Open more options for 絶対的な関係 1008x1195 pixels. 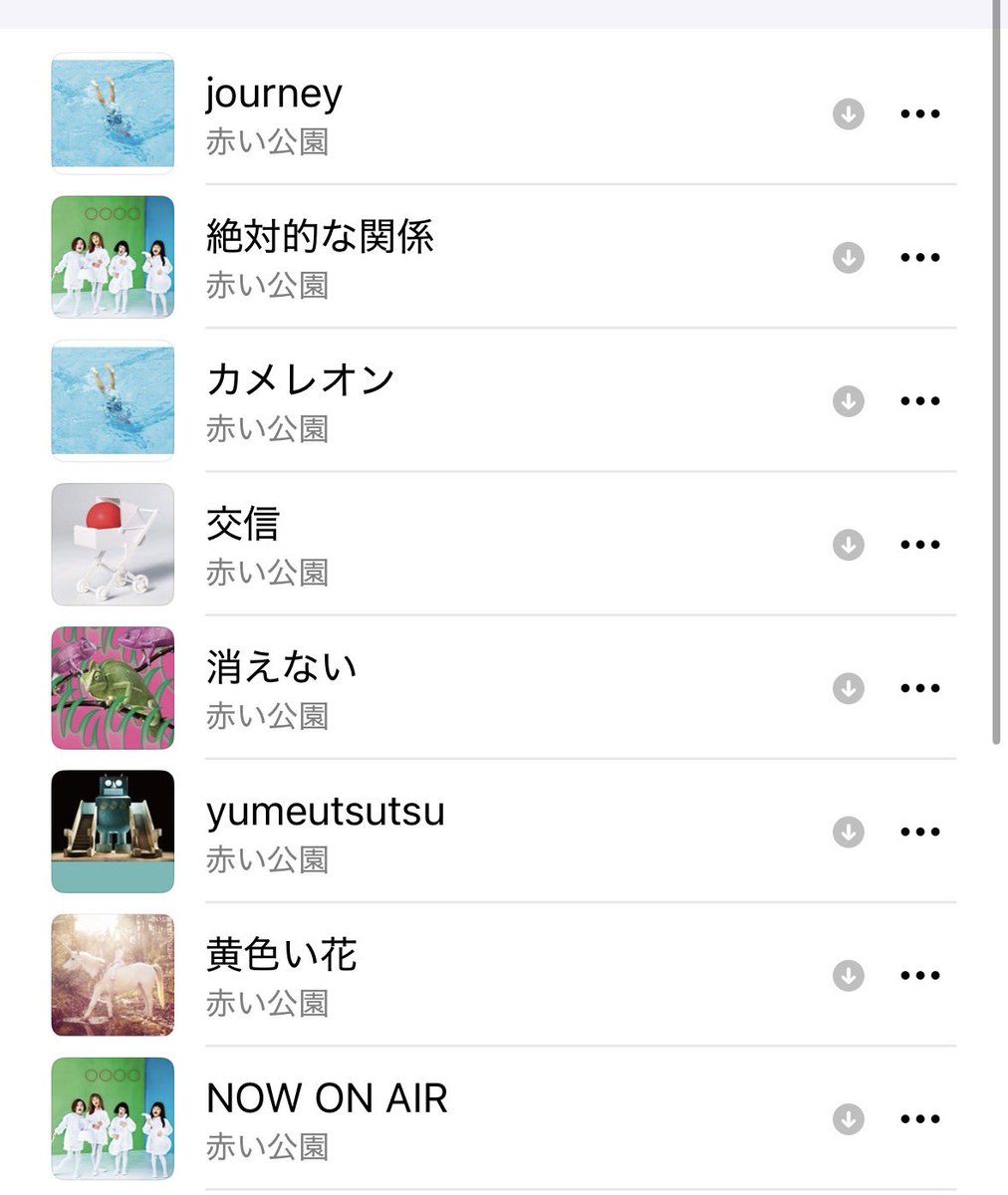[x=919, y=258]
